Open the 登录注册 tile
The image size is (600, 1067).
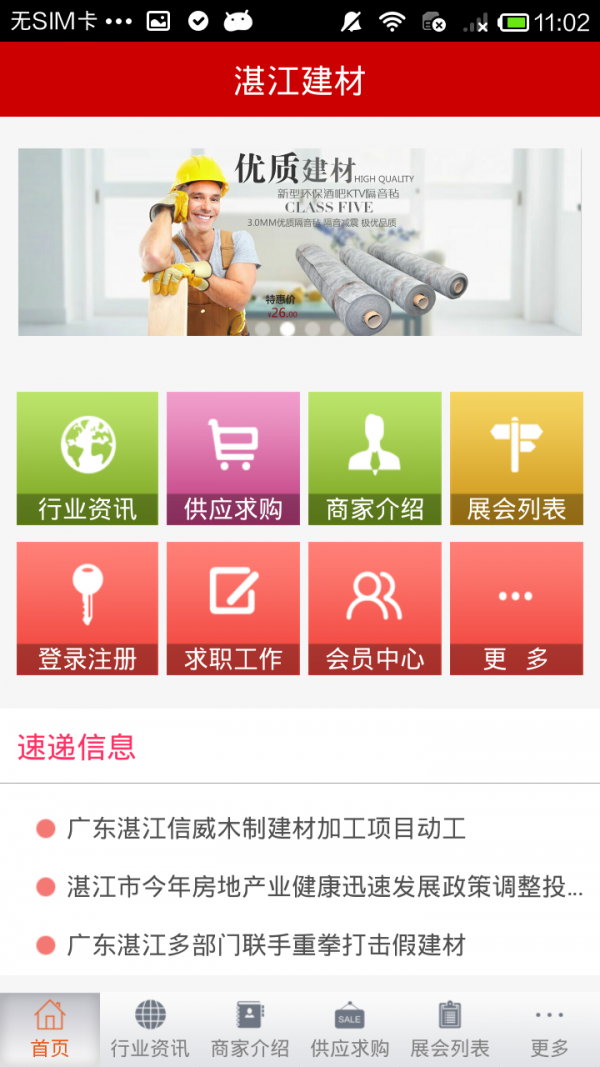[87, 608]
